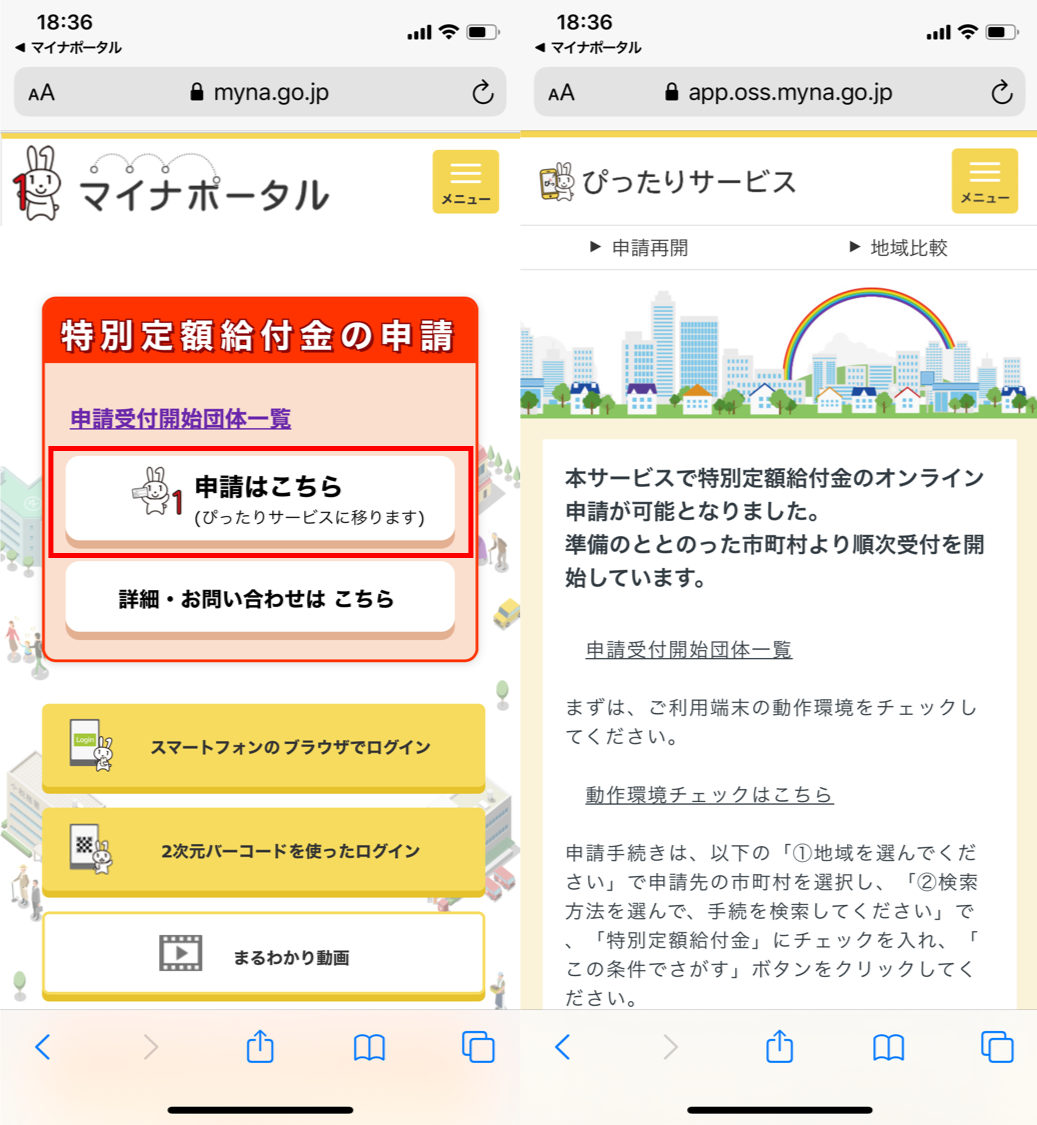Open the purple 申請受付開始団体一覧 link
This screenshot has height=1125, width=1037.
[x=180, y=419]
